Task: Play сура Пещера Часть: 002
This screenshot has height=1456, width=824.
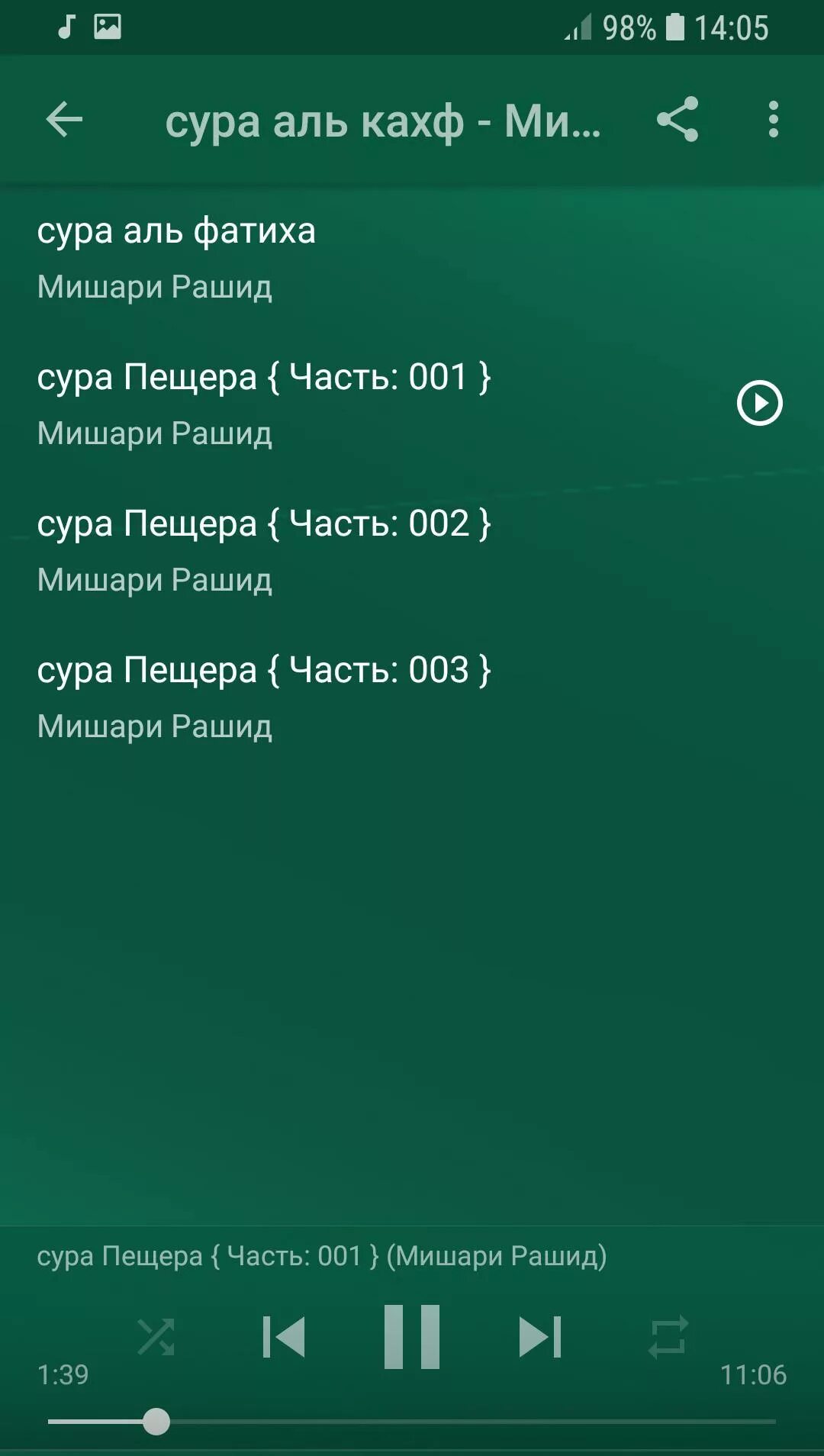Action: pos(412,551)
